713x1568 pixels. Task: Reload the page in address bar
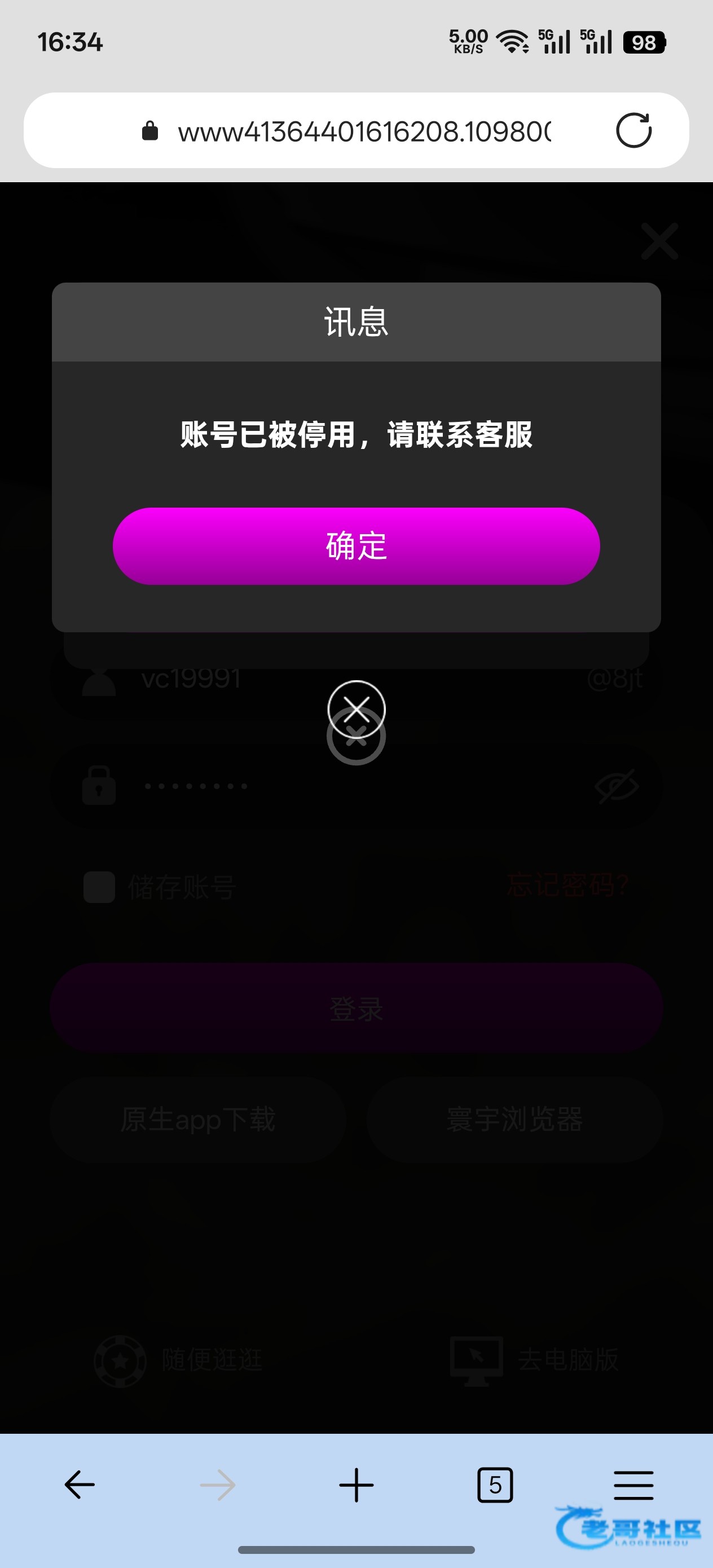[x=633, y=130]
